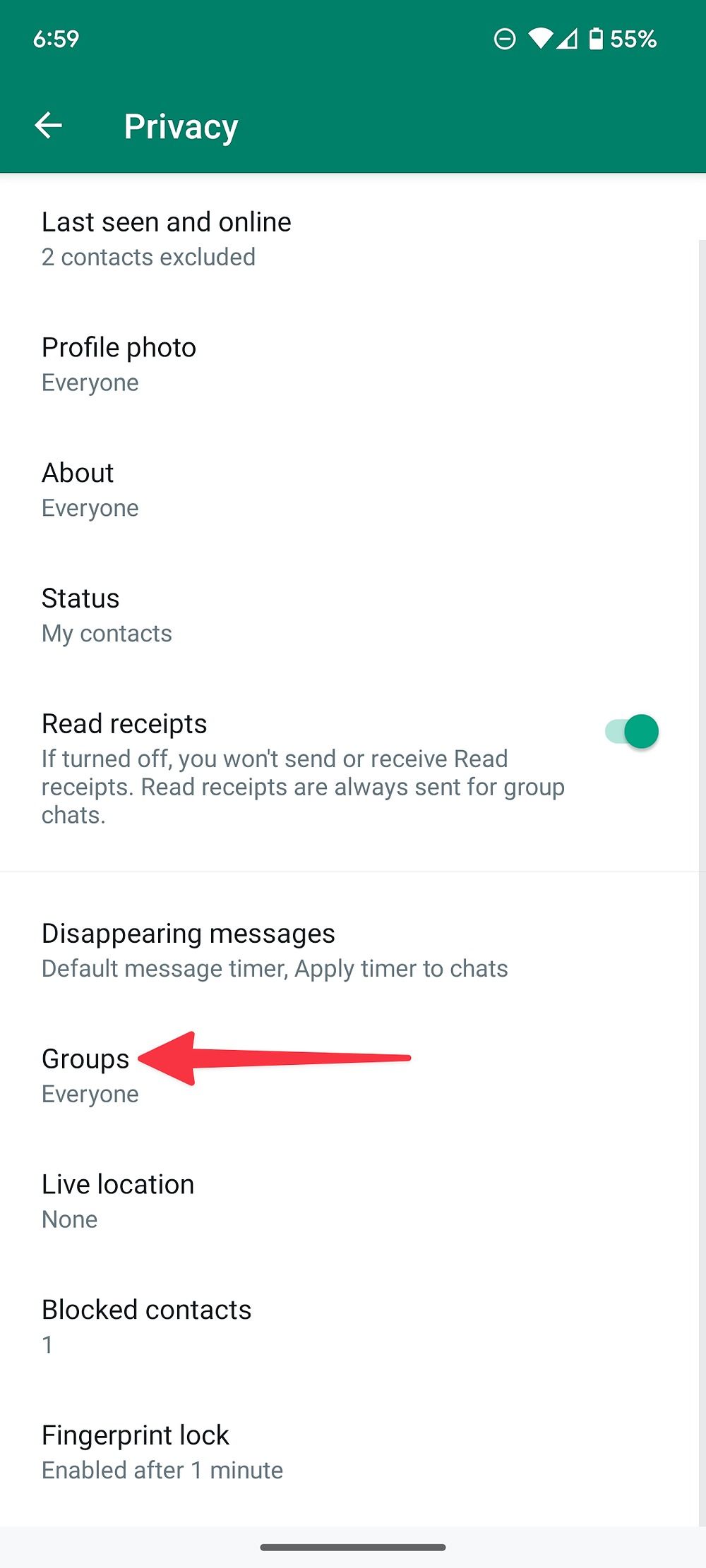Turn off Read receipts switch
The height and width of the screenshot is (1568, 706).
click(632, 731)
